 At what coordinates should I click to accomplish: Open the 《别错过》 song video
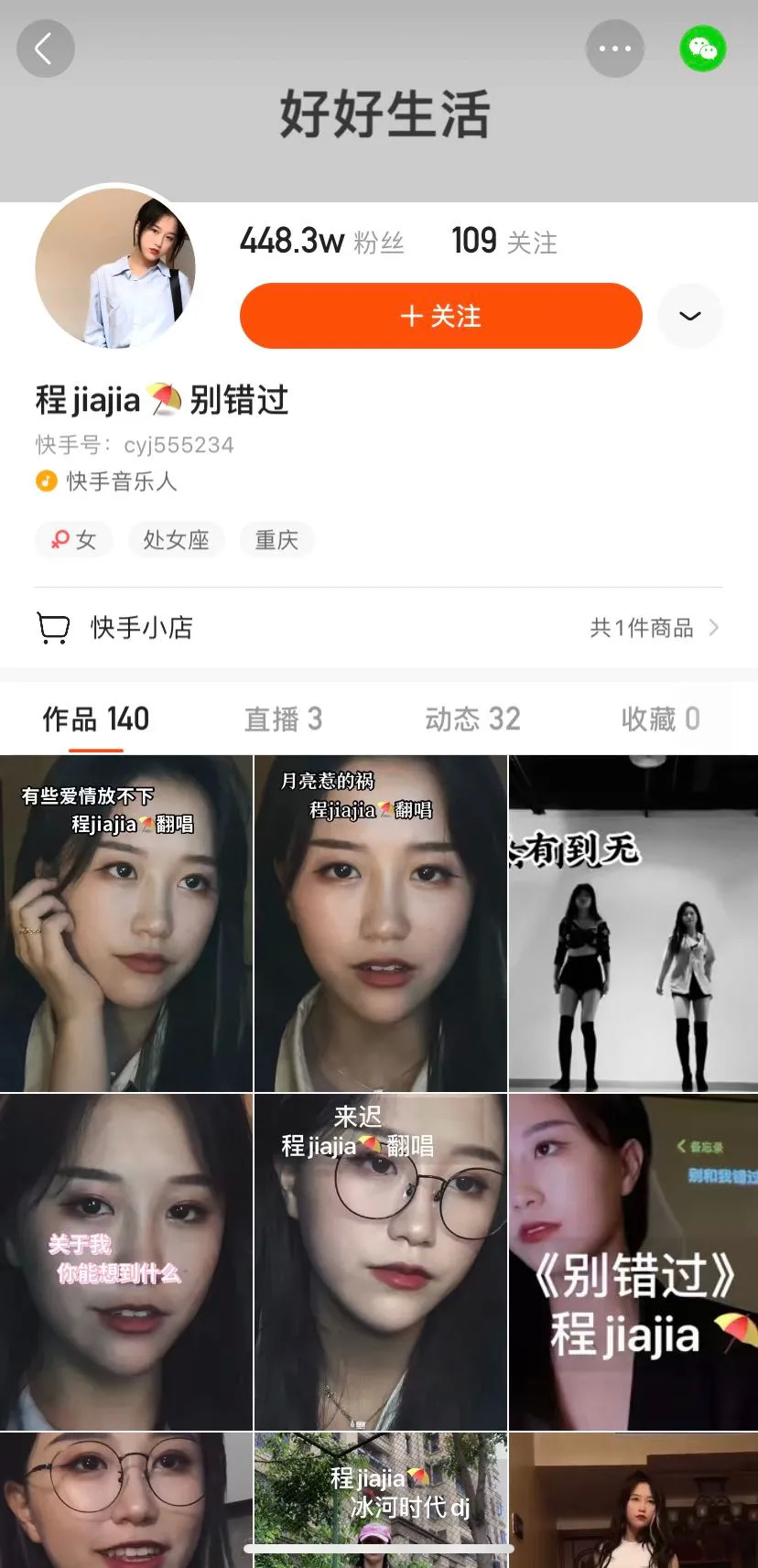633,1263
